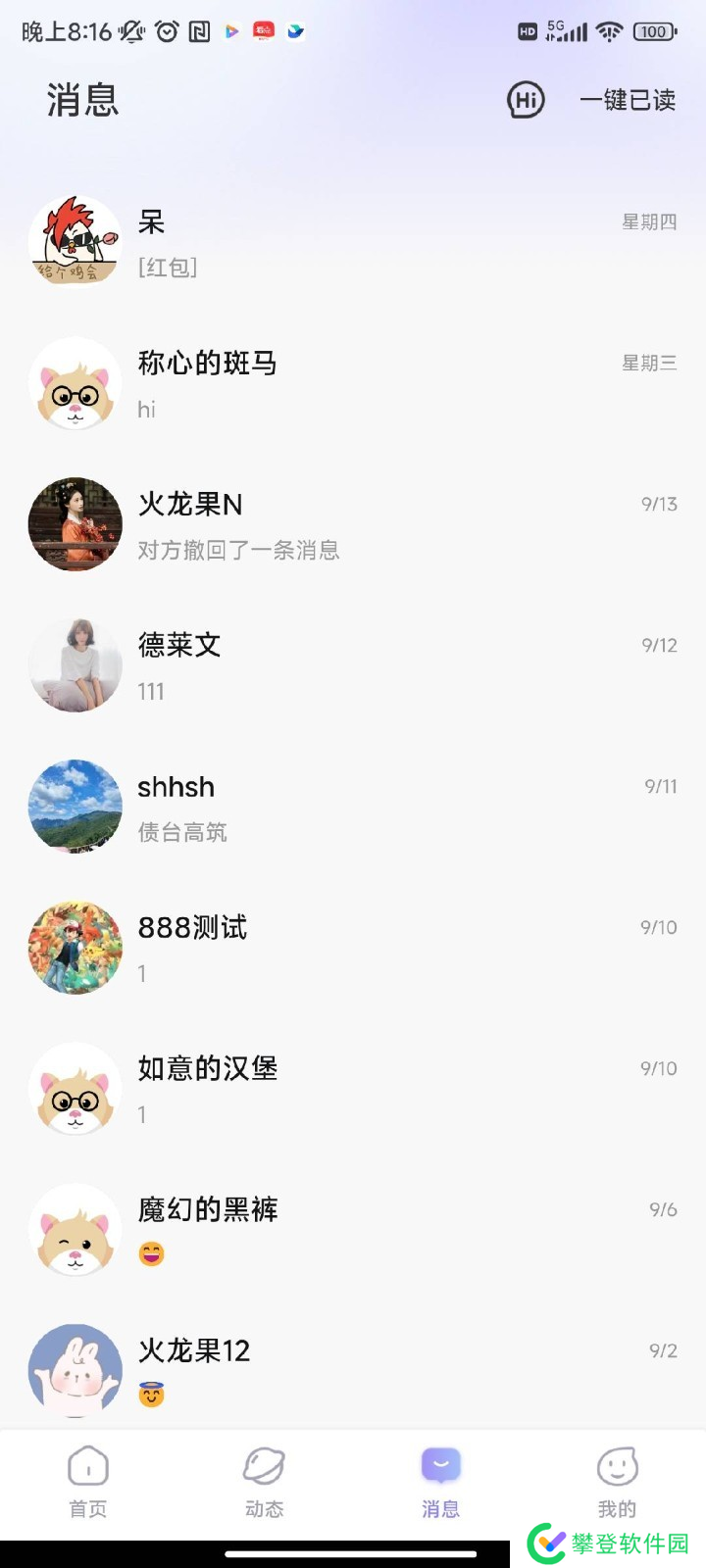This screenshot has height=1568, width=706.
Task: Open the chat with 魔幻的黑裤
Action: 353,1231
